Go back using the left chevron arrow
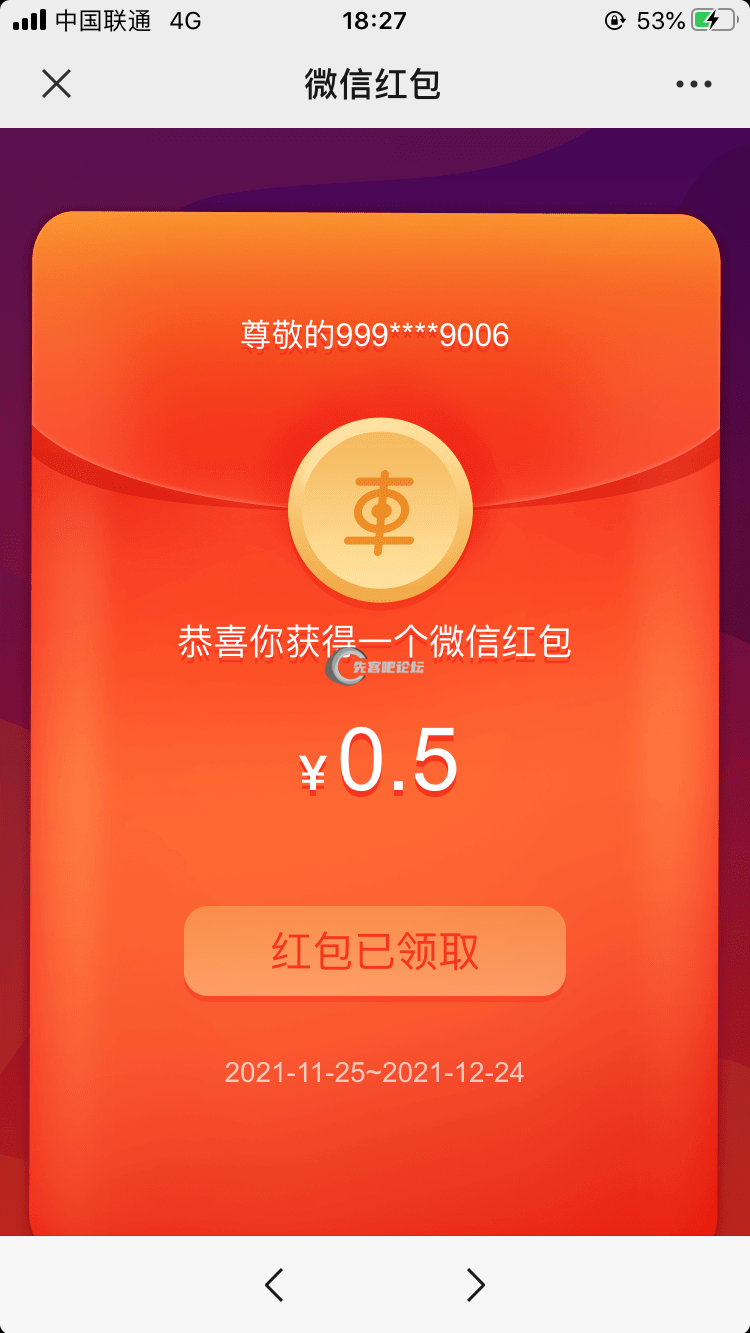750x1333 pixels. (x=274, y=1284)
